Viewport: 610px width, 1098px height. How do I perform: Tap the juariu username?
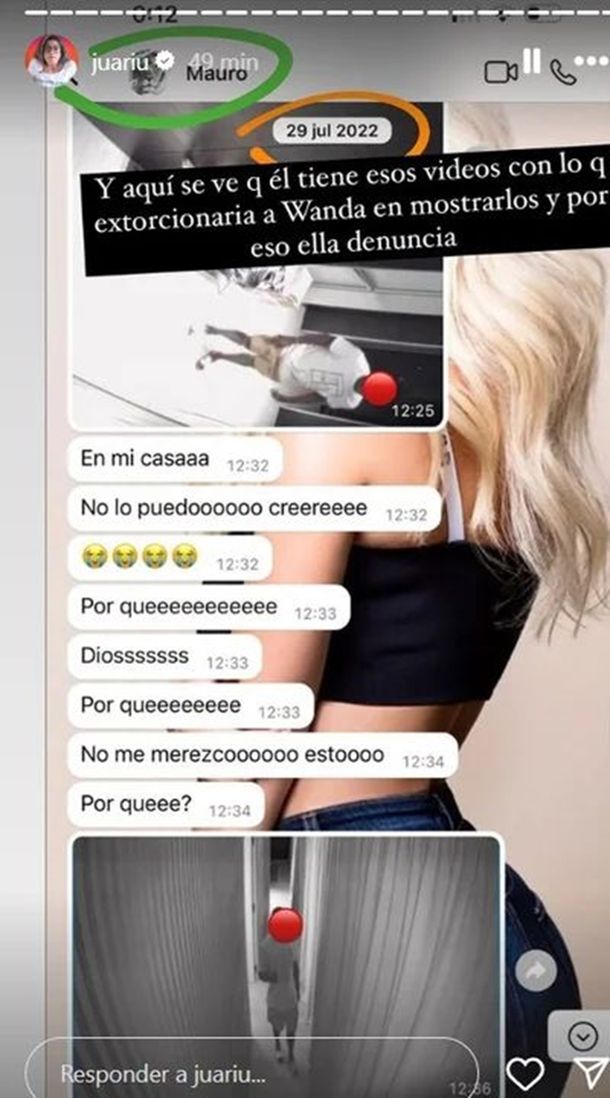point(117,60)
